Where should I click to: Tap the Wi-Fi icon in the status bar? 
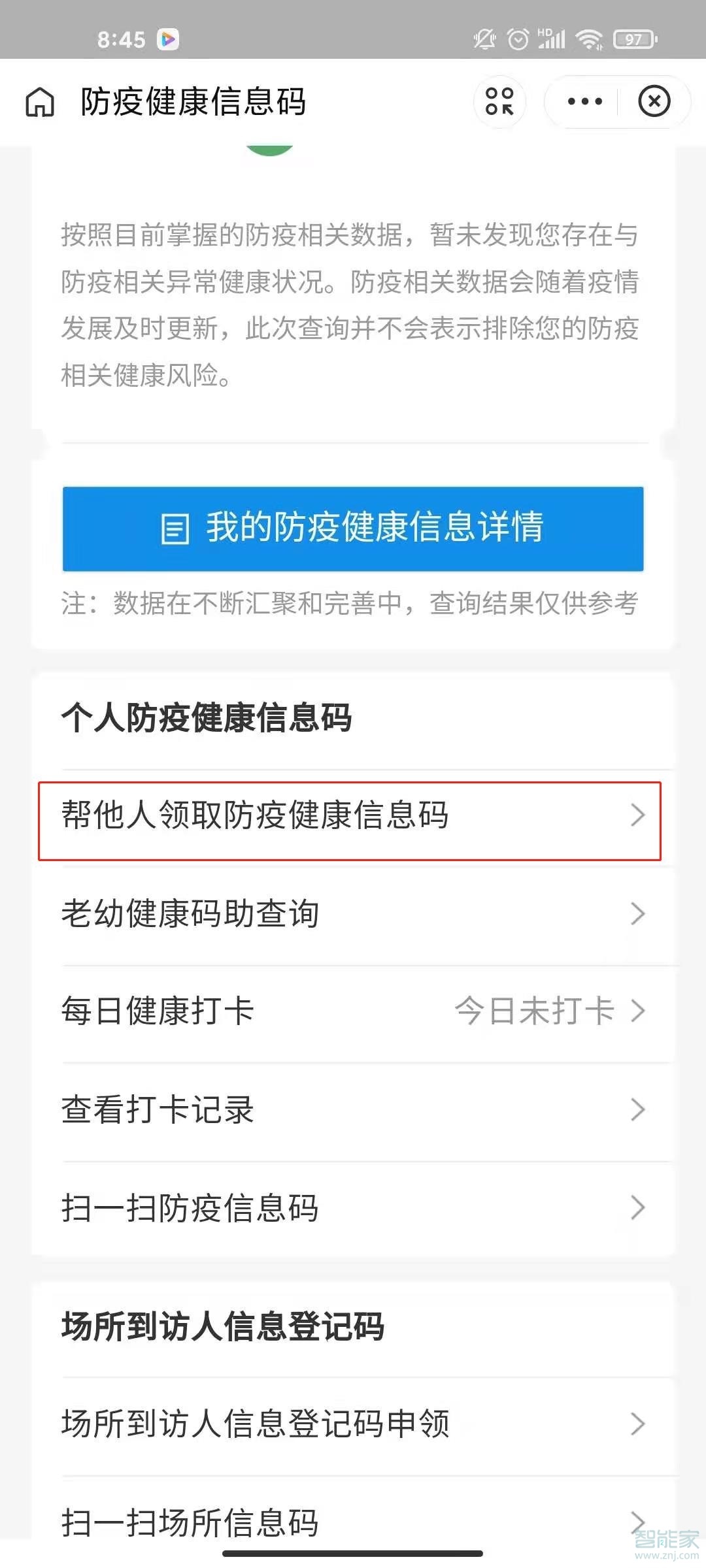pyautogui.click(x=589, y=39)
